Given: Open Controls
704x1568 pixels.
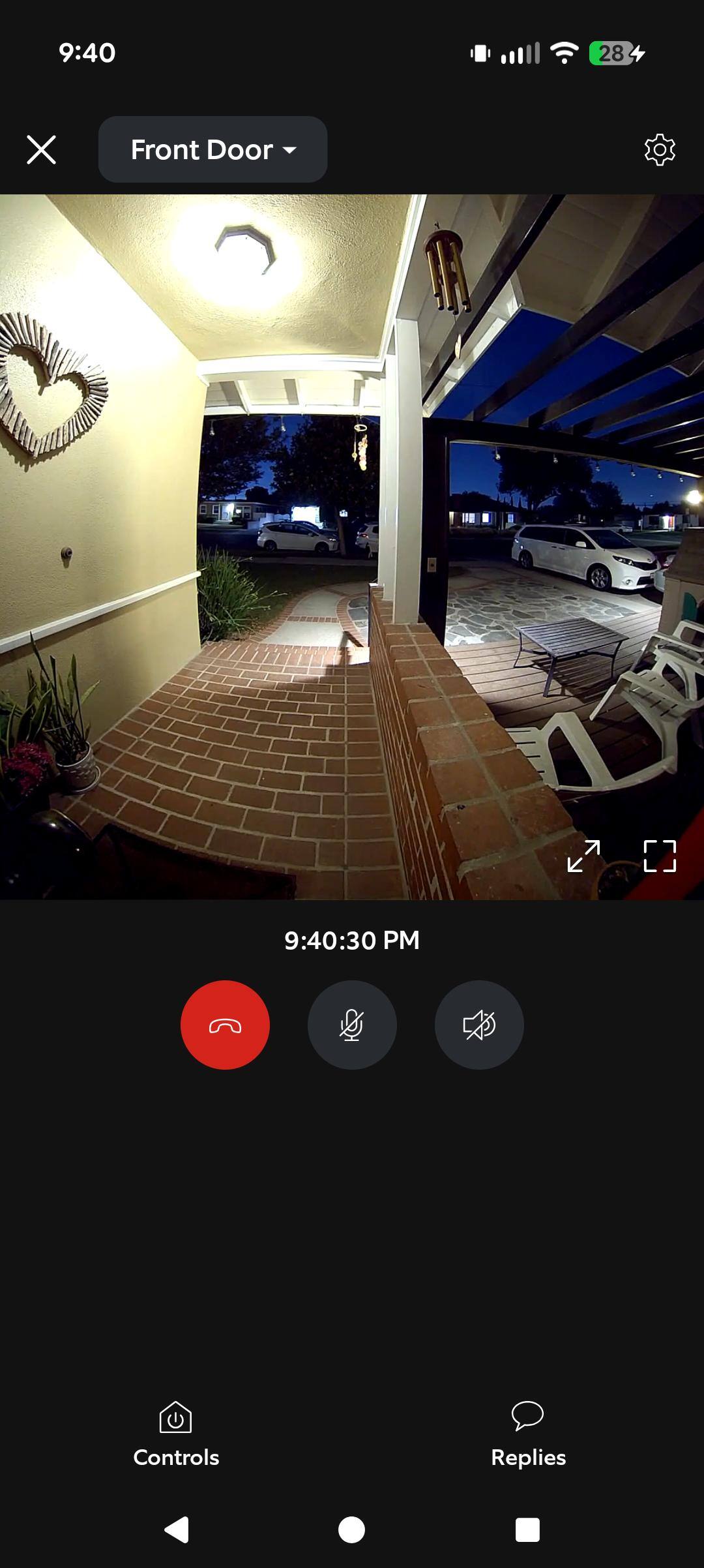Looking at the screenshot, I should pyautogui.click(x=176, y=1434).
